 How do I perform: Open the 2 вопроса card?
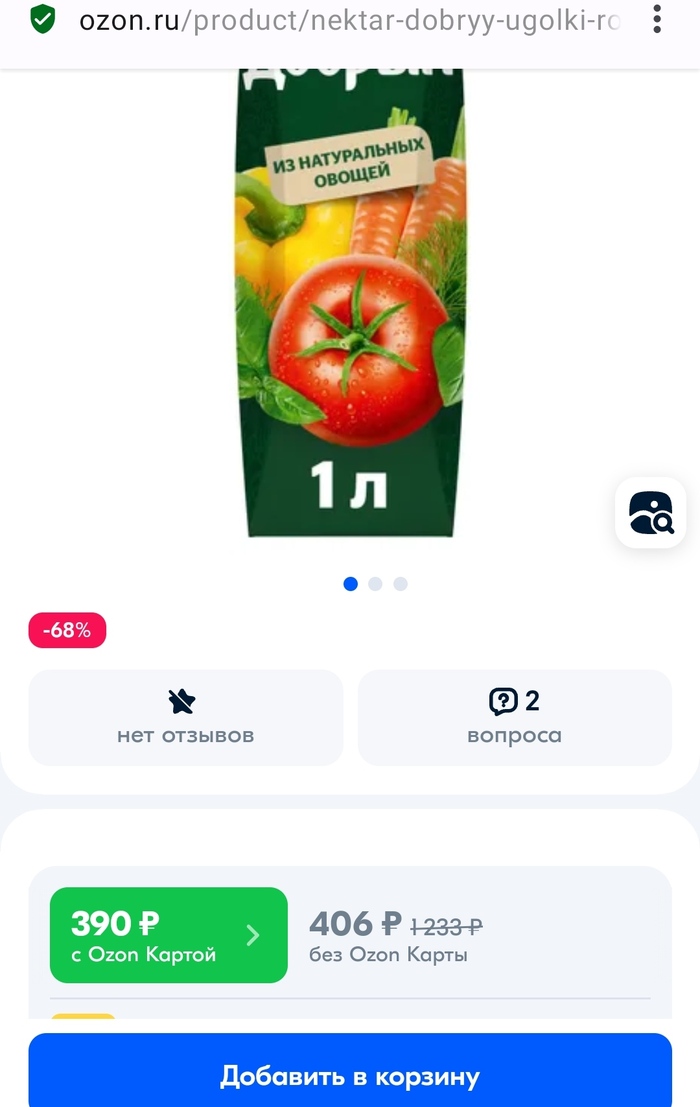pyautogui.click(x=514, y=717)
